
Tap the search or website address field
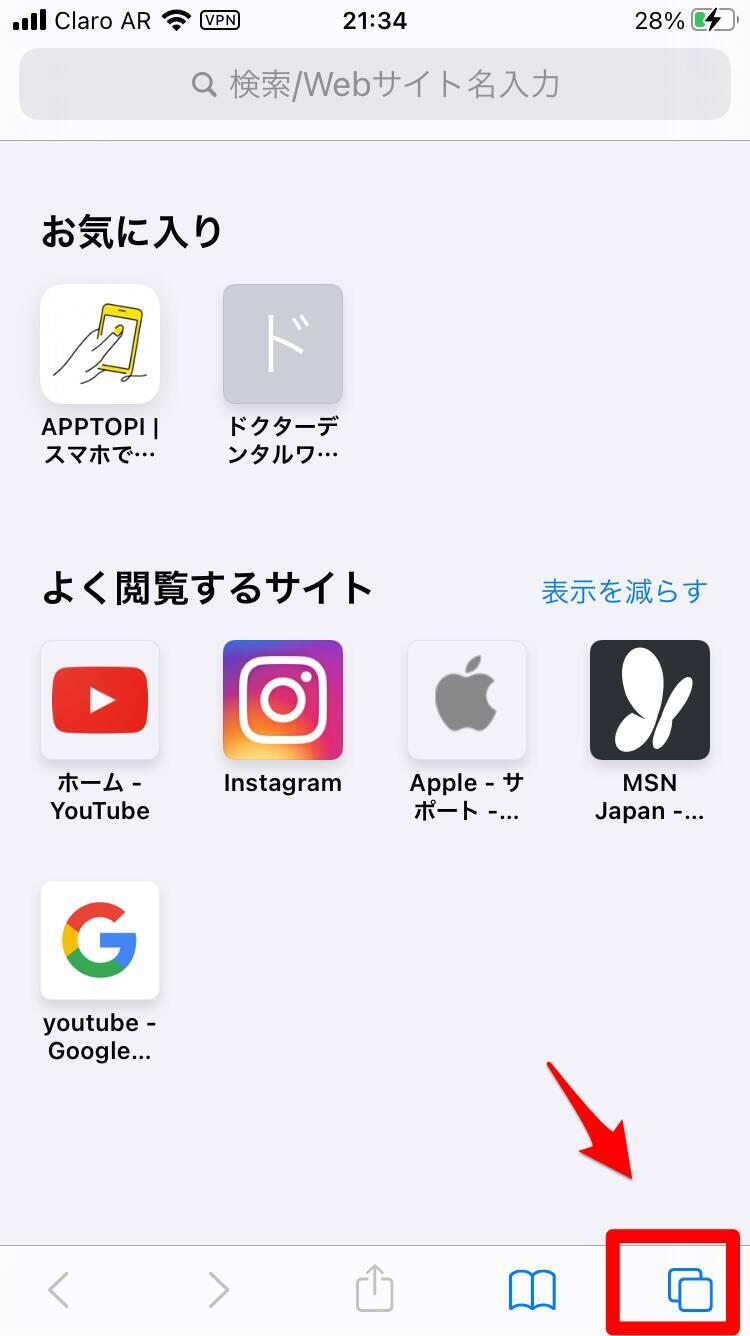375,84
